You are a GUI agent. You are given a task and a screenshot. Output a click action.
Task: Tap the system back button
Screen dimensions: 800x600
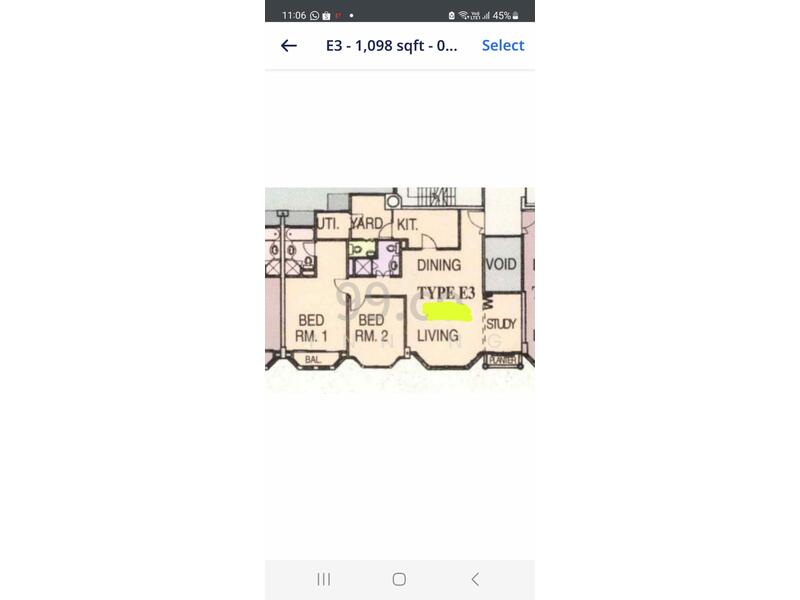(x=475, y=579)
